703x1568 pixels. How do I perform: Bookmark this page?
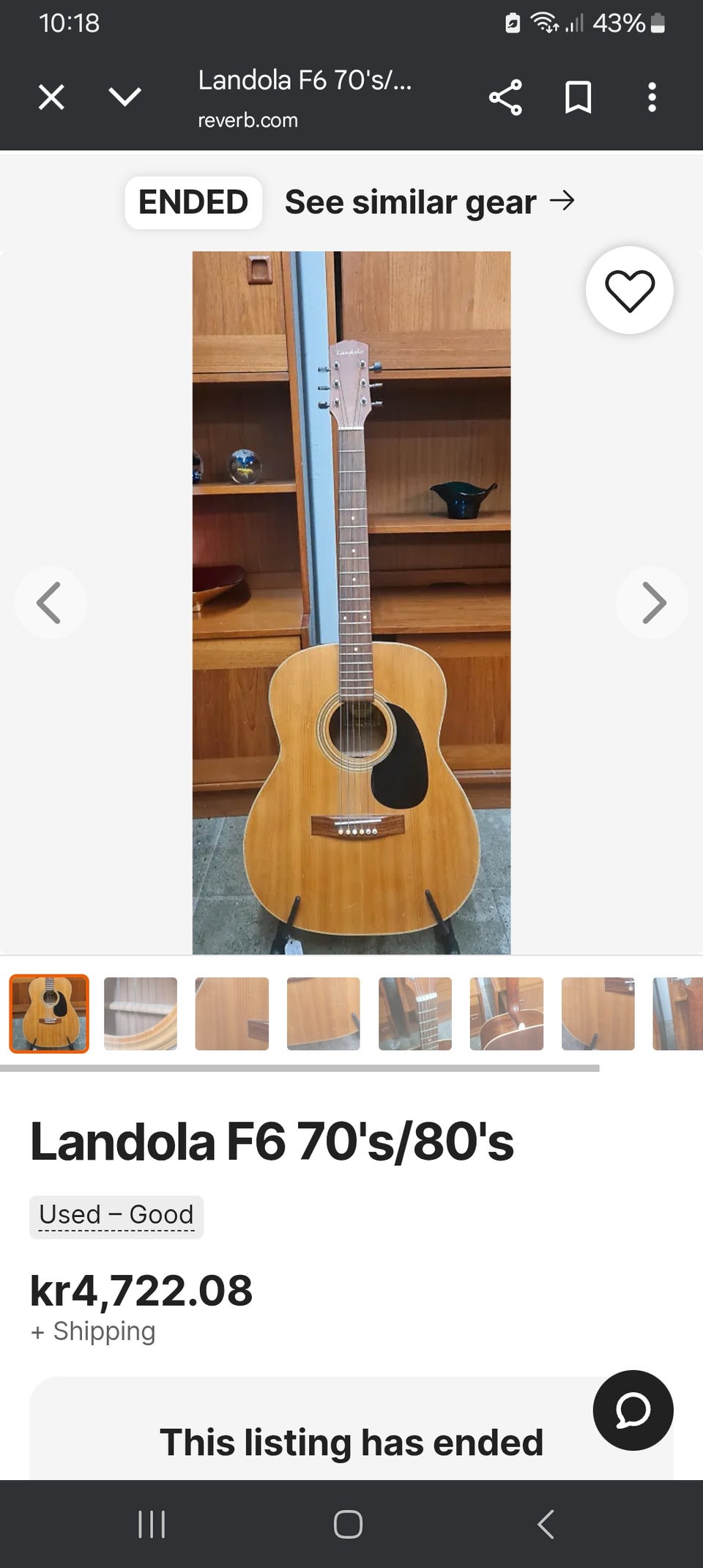(x=578, y=97)
